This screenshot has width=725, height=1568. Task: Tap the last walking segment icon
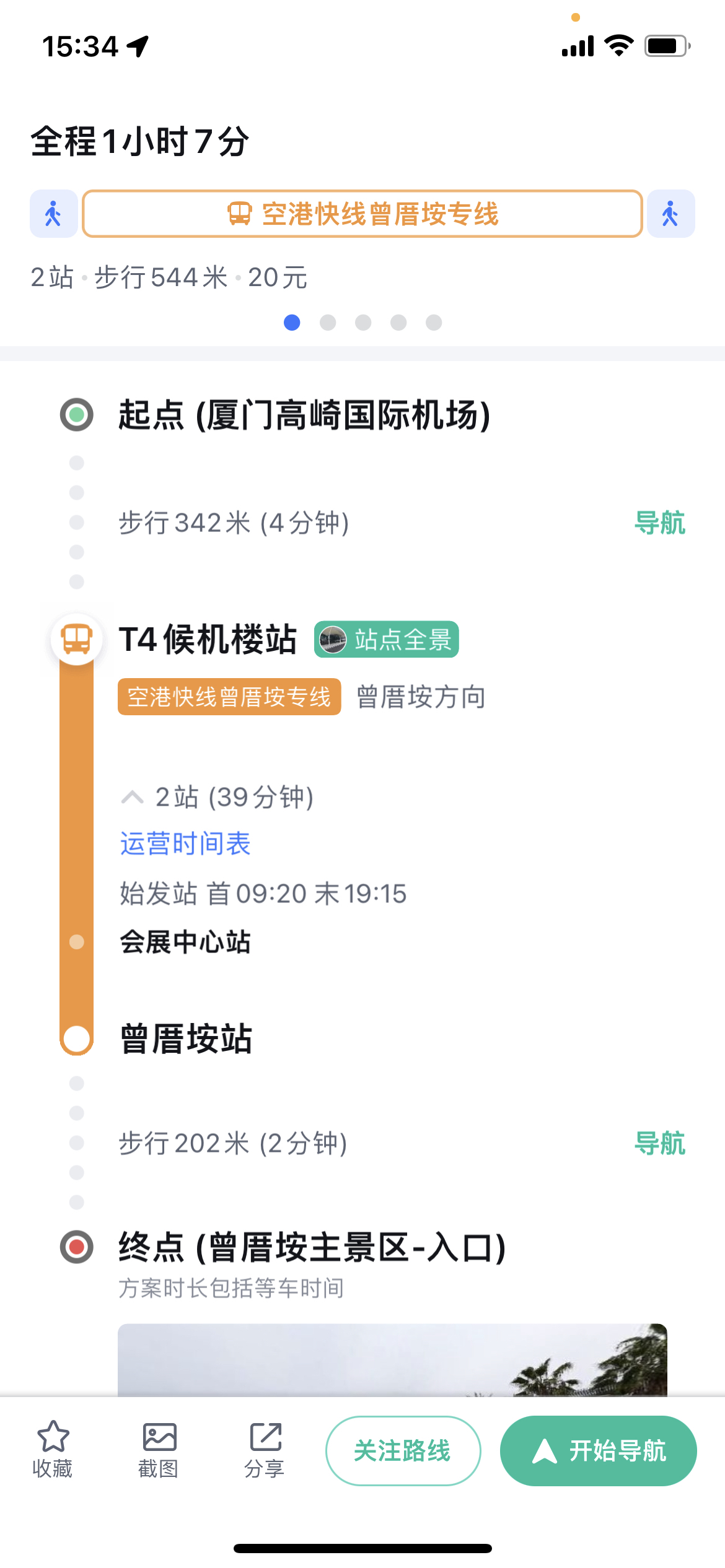(671, 214)
